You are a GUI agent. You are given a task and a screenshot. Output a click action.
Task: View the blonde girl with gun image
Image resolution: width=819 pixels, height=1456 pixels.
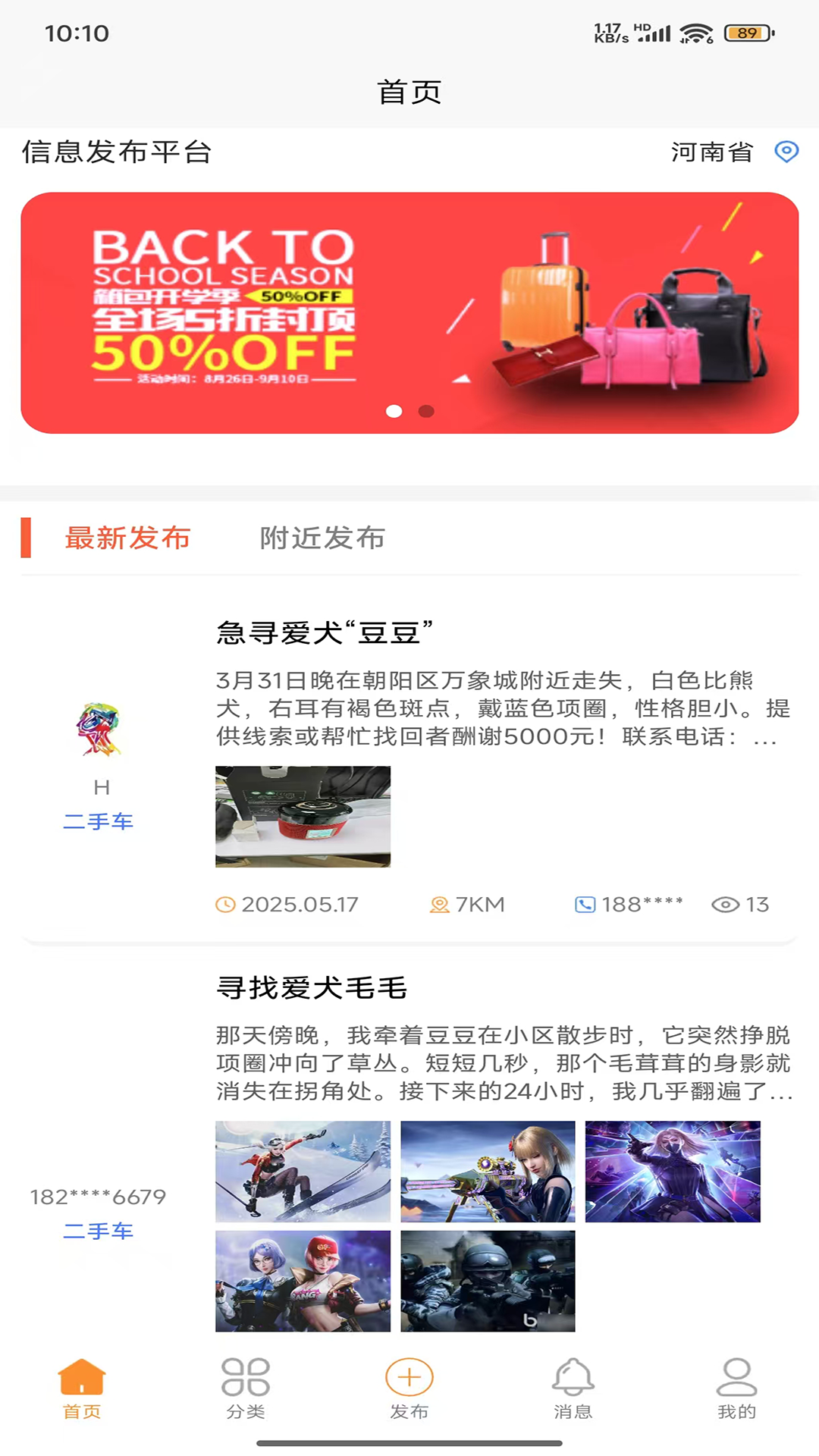click(x=488, y=1171)
